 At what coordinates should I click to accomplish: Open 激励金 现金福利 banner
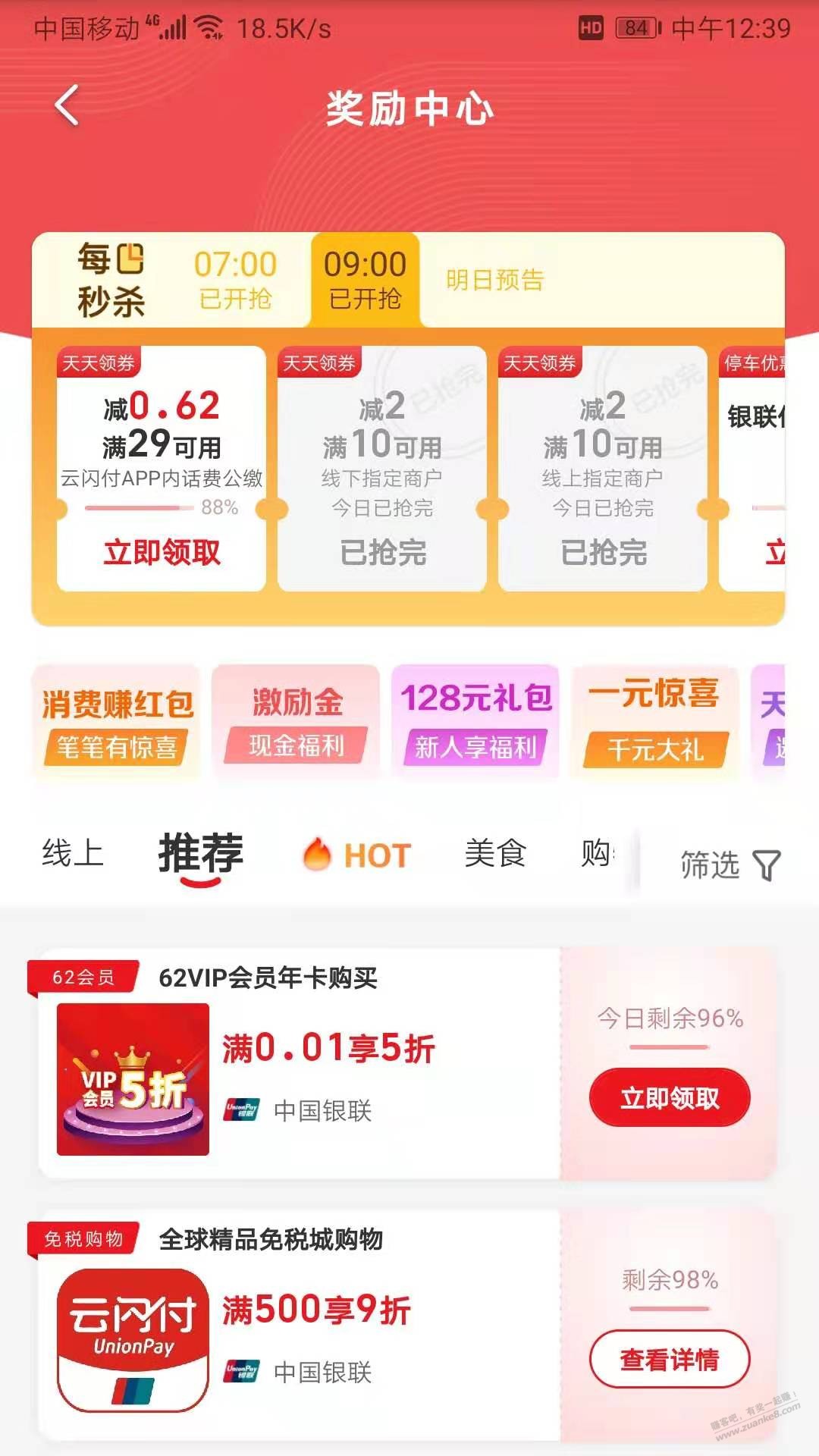(x=296, y=722)
